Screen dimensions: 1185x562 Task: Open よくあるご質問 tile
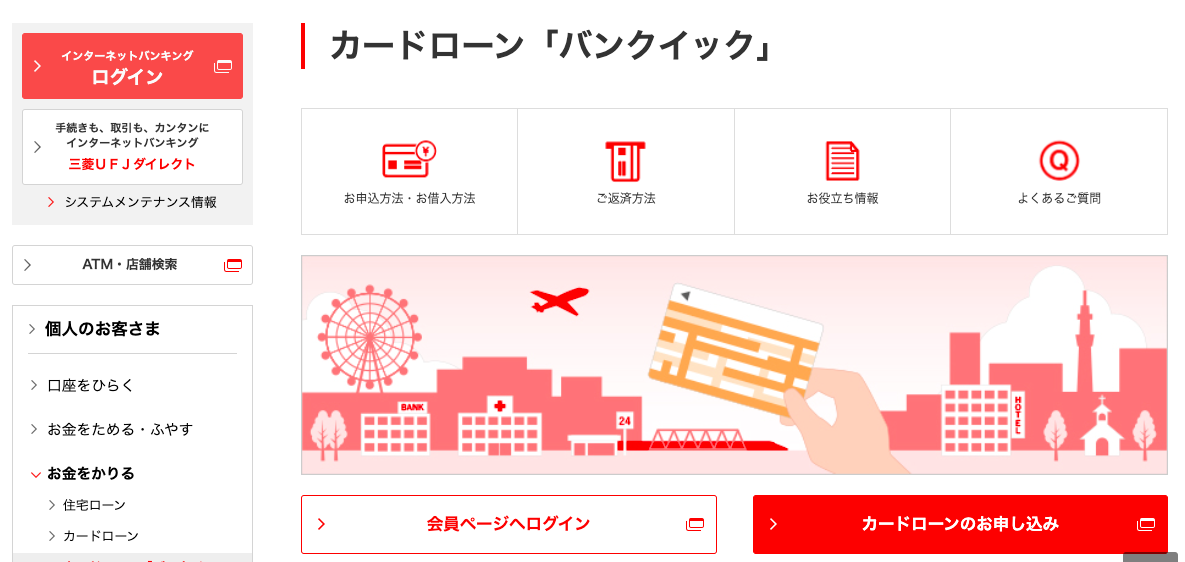[x=1058, y=172]
